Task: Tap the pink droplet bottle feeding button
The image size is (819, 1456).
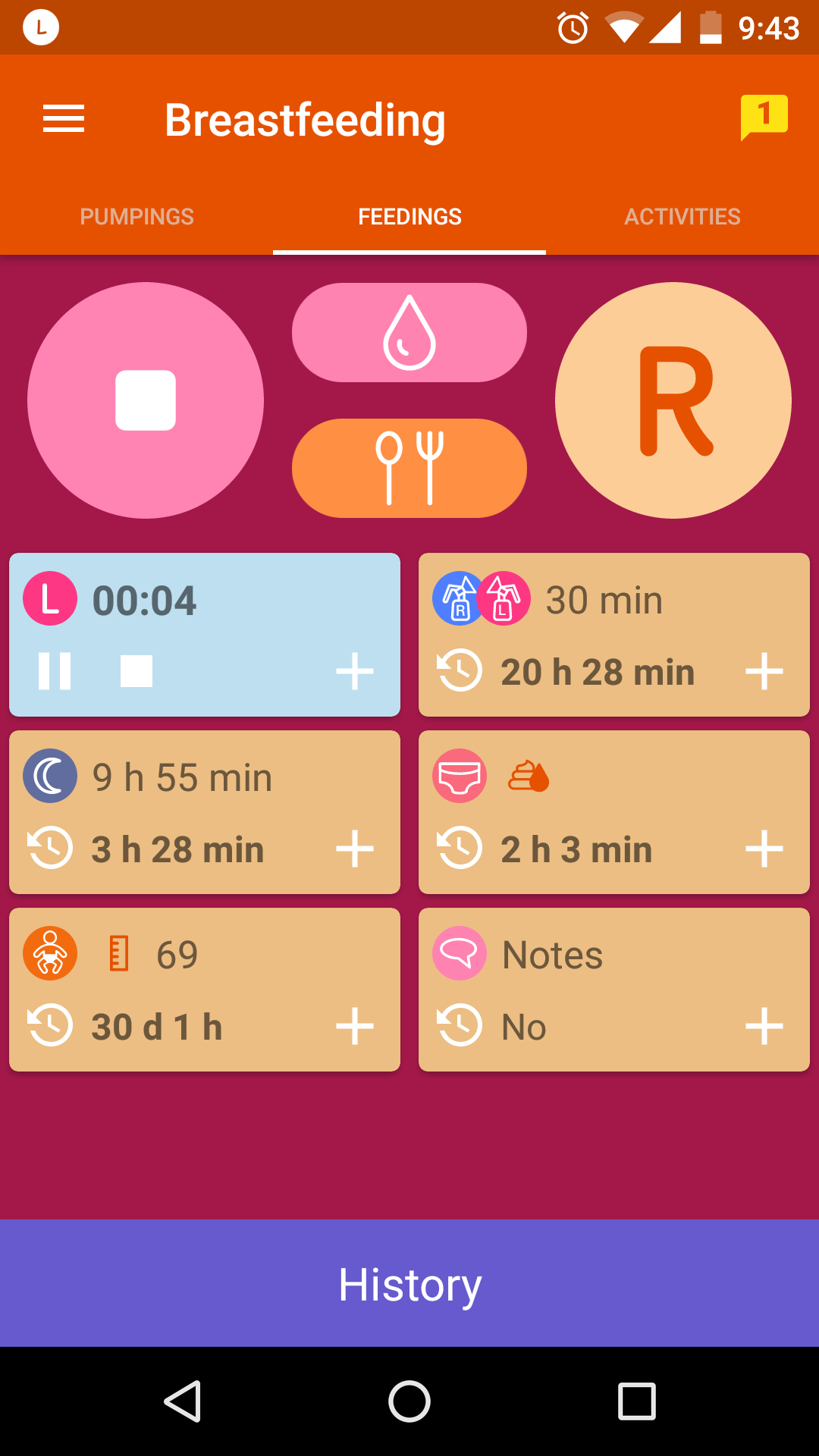Action: coord(409,332)
